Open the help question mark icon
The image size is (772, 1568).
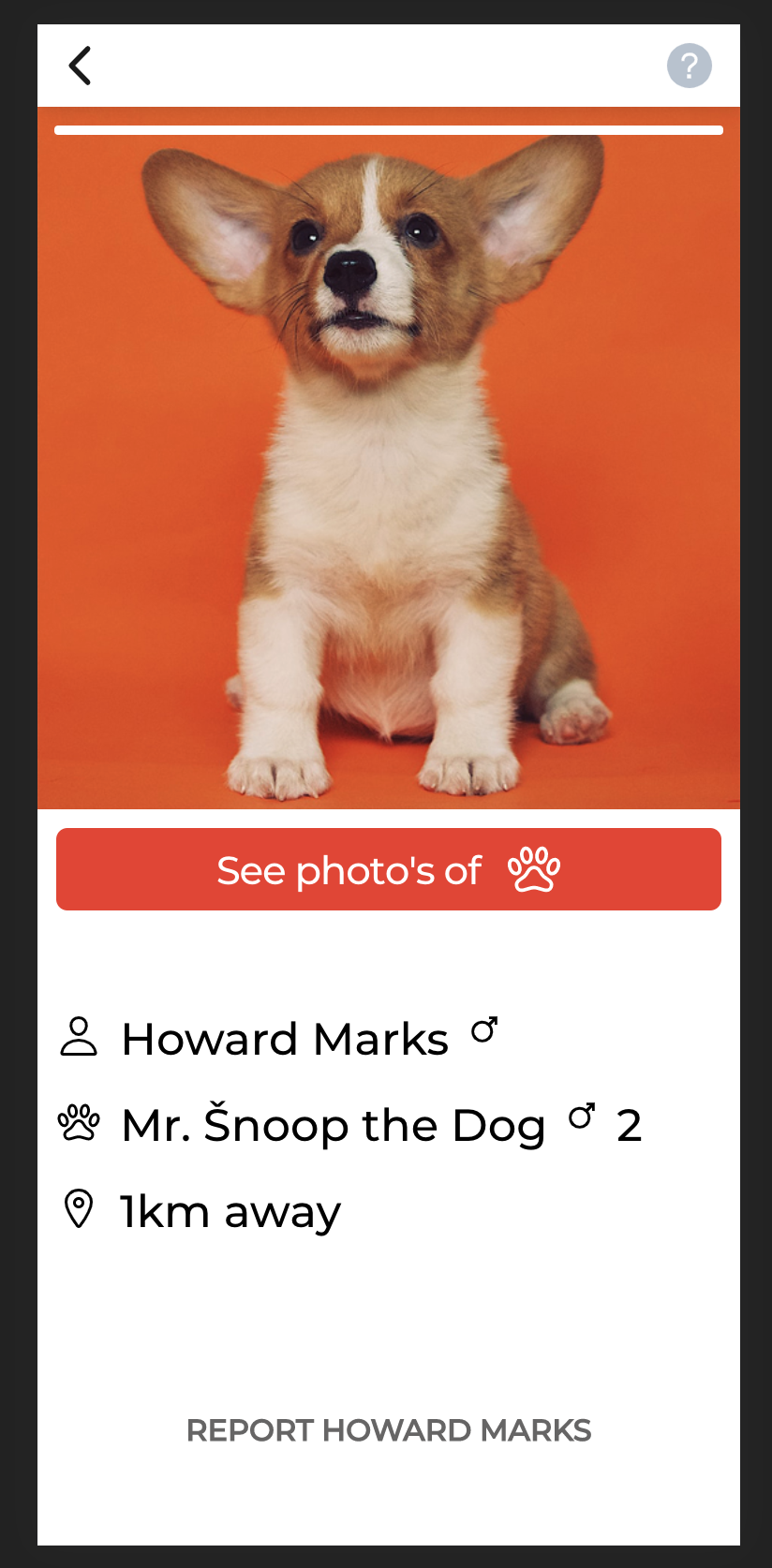pyautogui.click(x=689, y=66)
